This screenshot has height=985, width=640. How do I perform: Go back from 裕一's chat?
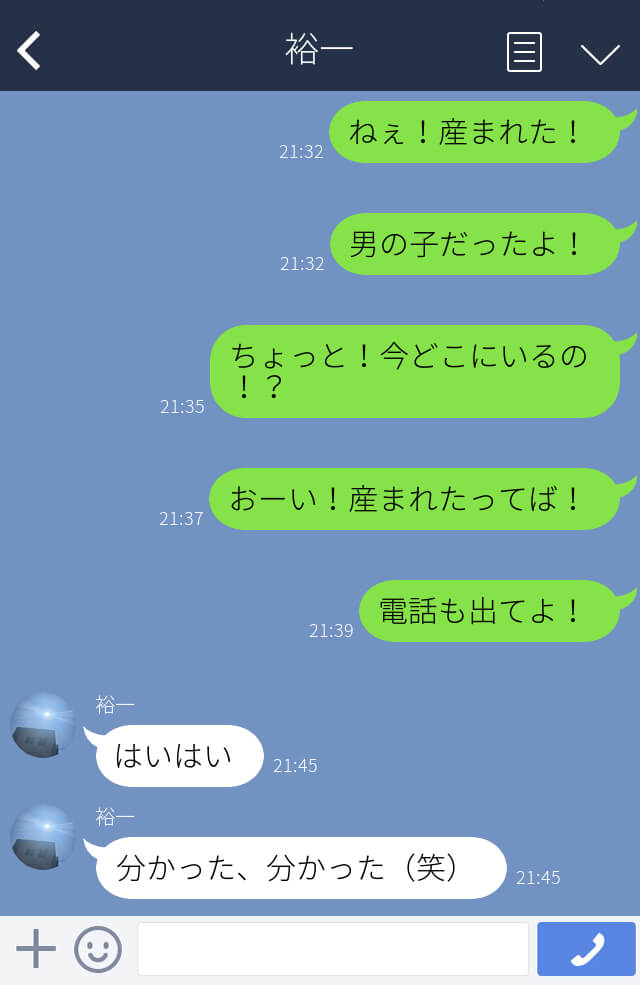pos(30,51)
